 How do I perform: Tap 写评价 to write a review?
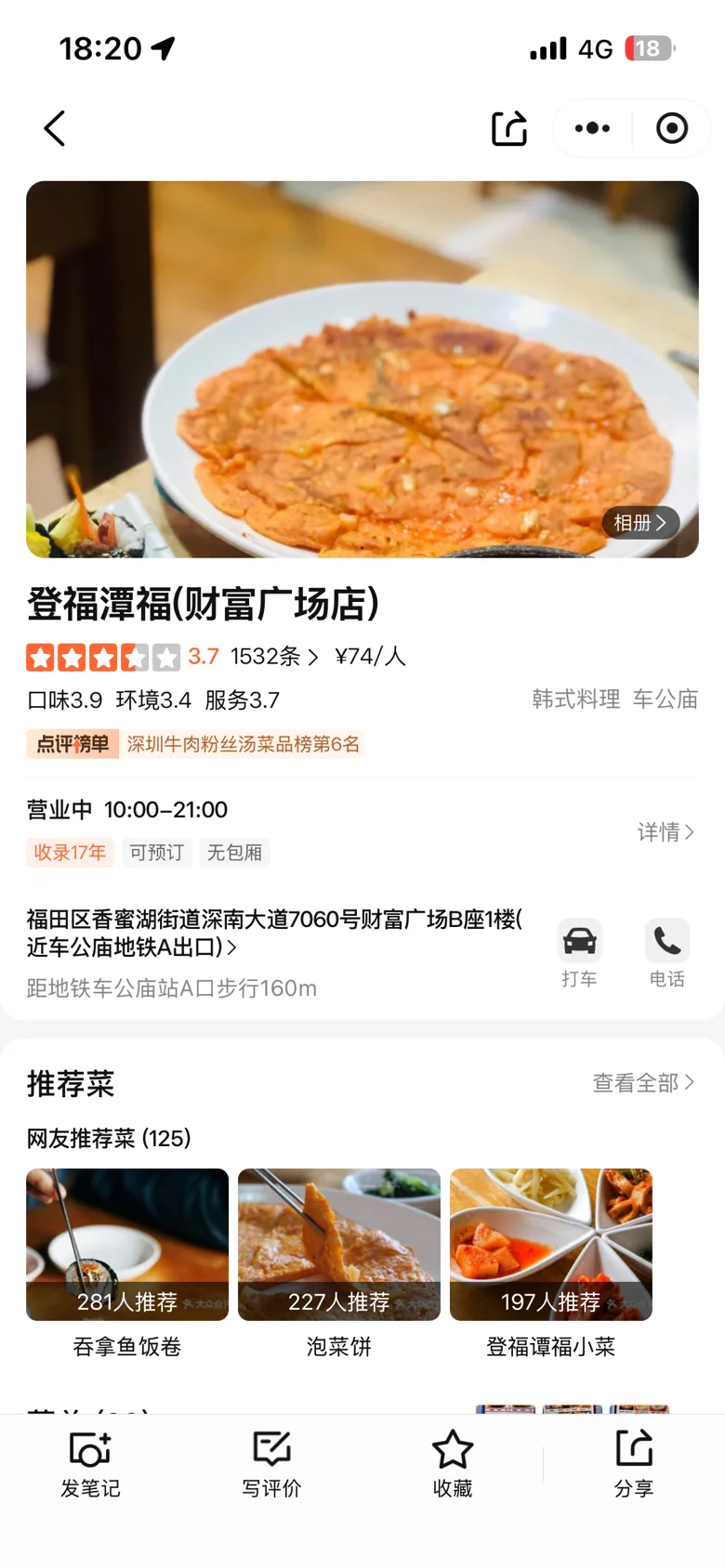[271, 1464]
